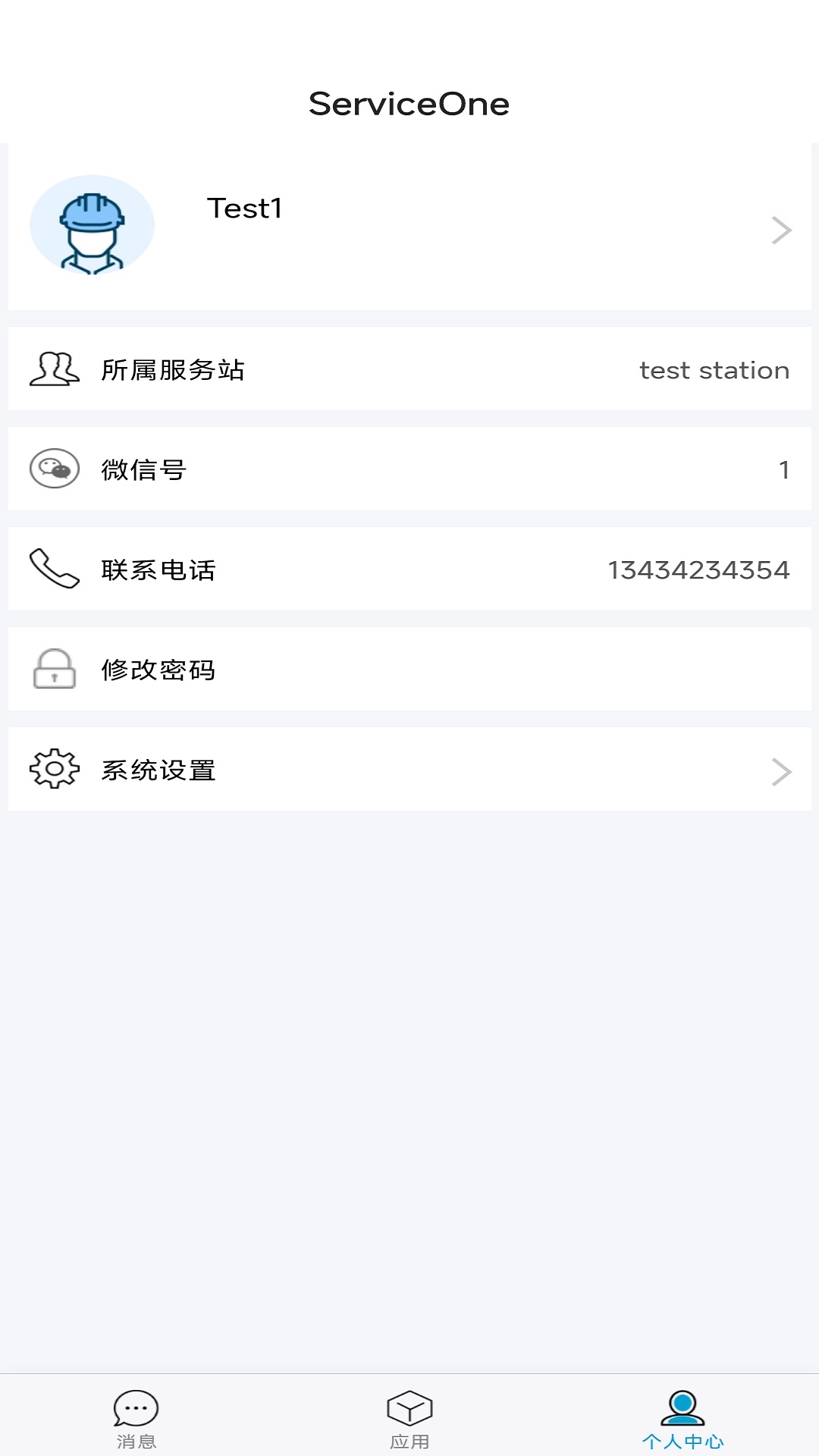Viewport: 819px width, 1456px height.
Task: Click the gear icon for 系统设置
Action: tap(53, 770)
